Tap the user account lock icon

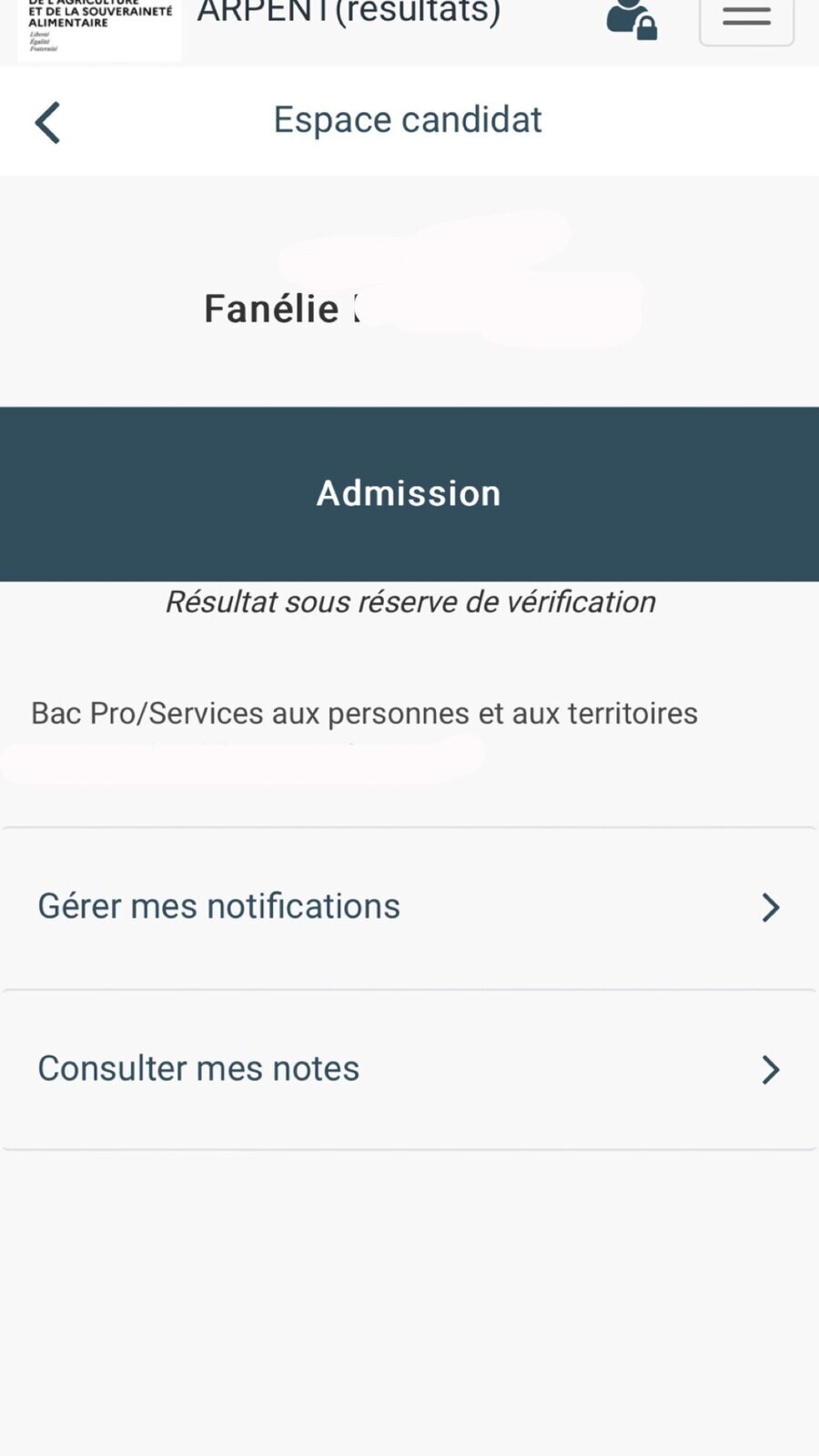(632, 18)
